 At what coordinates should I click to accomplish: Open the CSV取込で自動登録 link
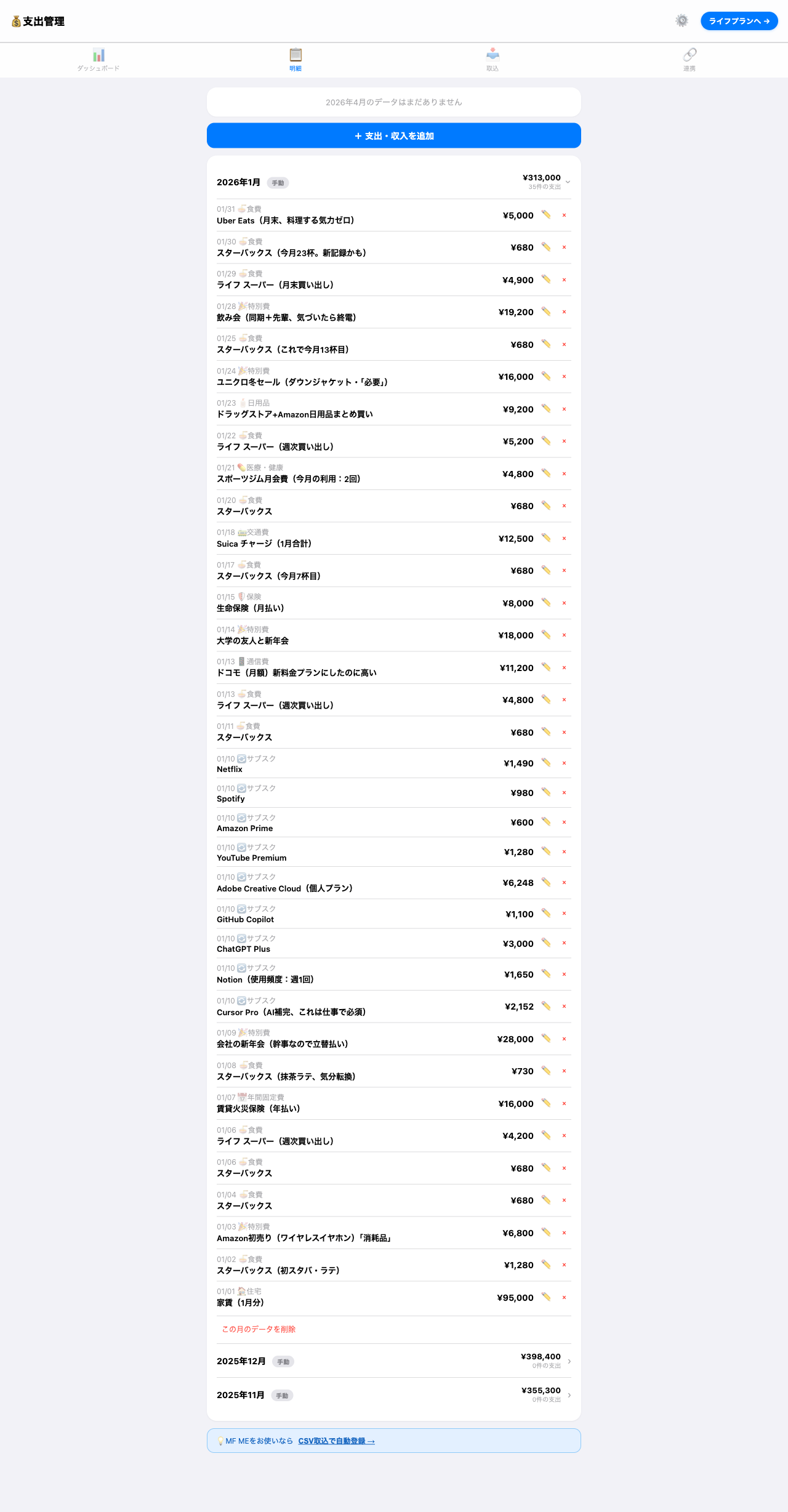336,1441
